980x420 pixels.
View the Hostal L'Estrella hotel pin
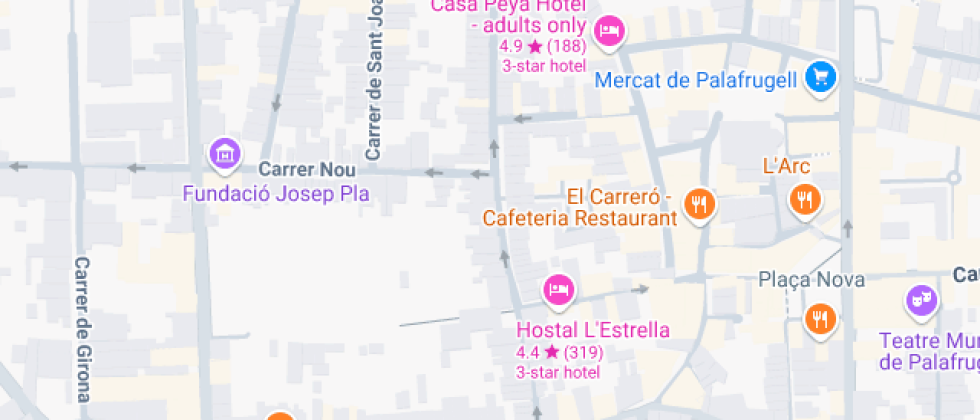click(x=558, y=291)
